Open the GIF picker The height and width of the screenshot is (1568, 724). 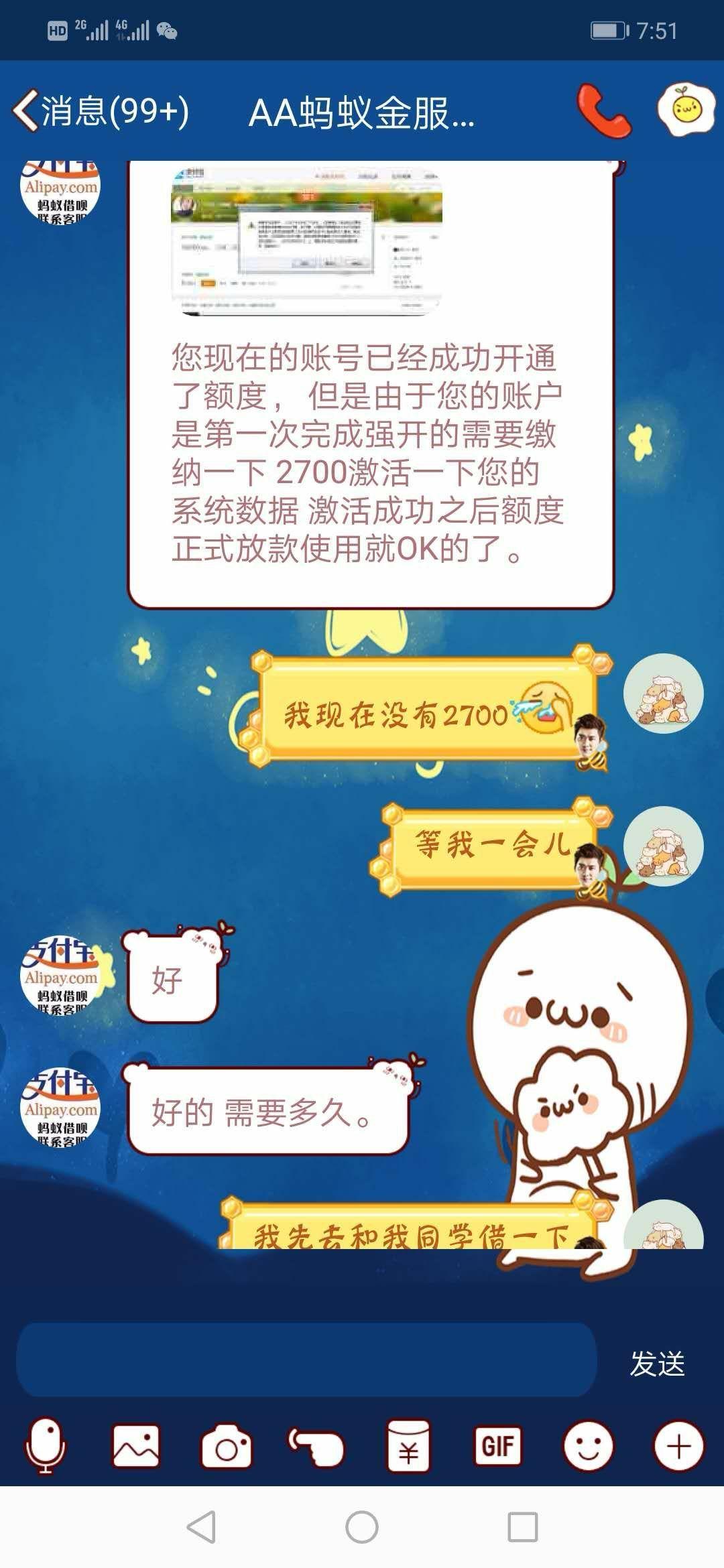[x=497, y=1446]
